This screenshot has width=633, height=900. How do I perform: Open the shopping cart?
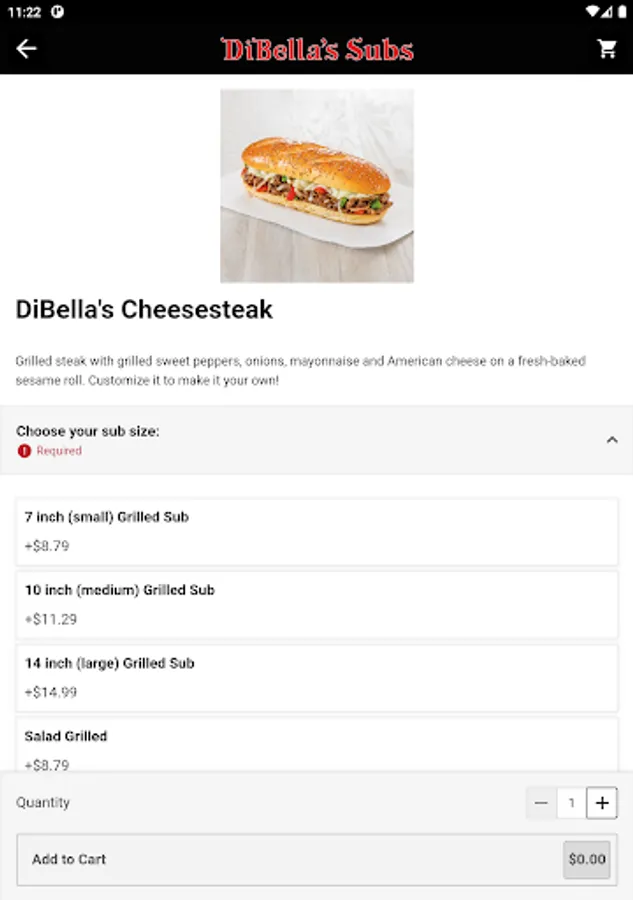tap(607, 49)
